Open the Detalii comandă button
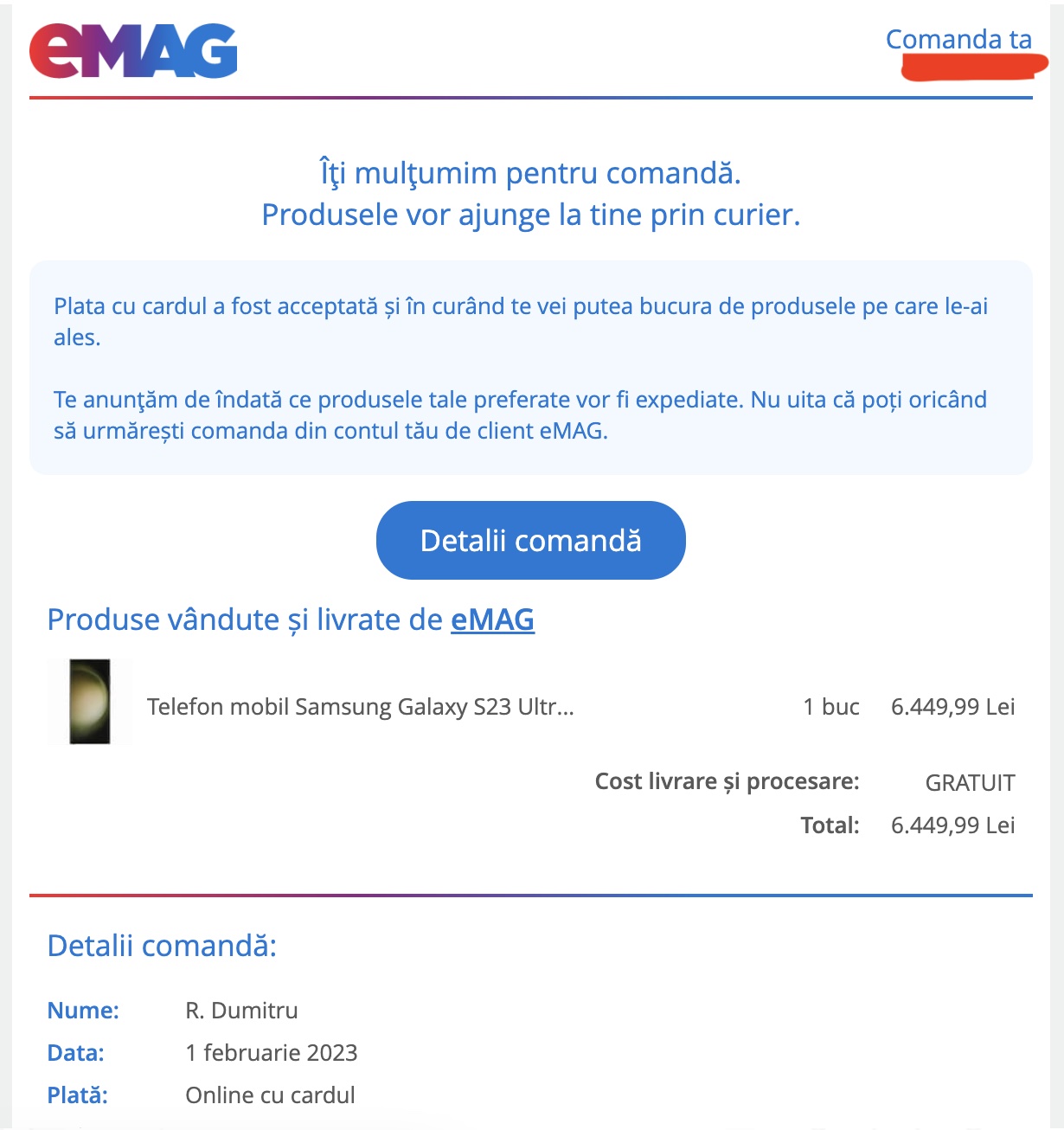This screenshot has height=1130, width=1064. 530,541
